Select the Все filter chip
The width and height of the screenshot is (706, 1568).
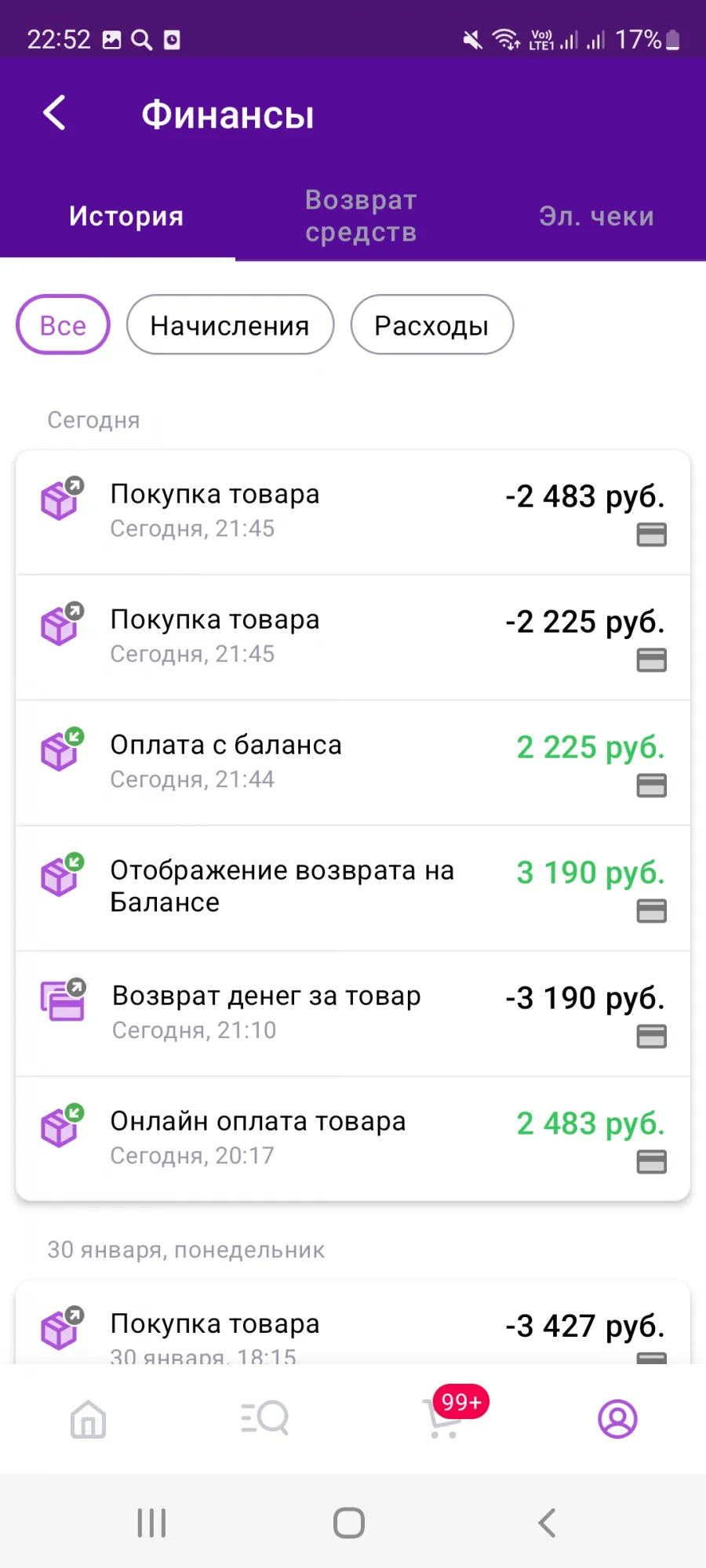pos(63,325)
